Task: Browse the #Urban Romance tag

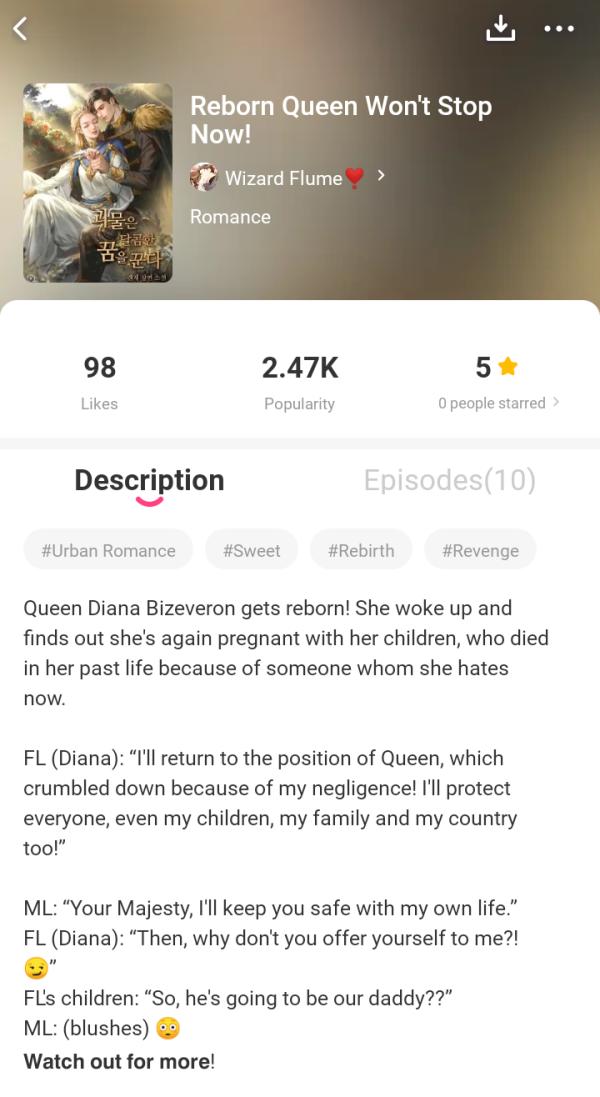Action: [x=108, y=550]
